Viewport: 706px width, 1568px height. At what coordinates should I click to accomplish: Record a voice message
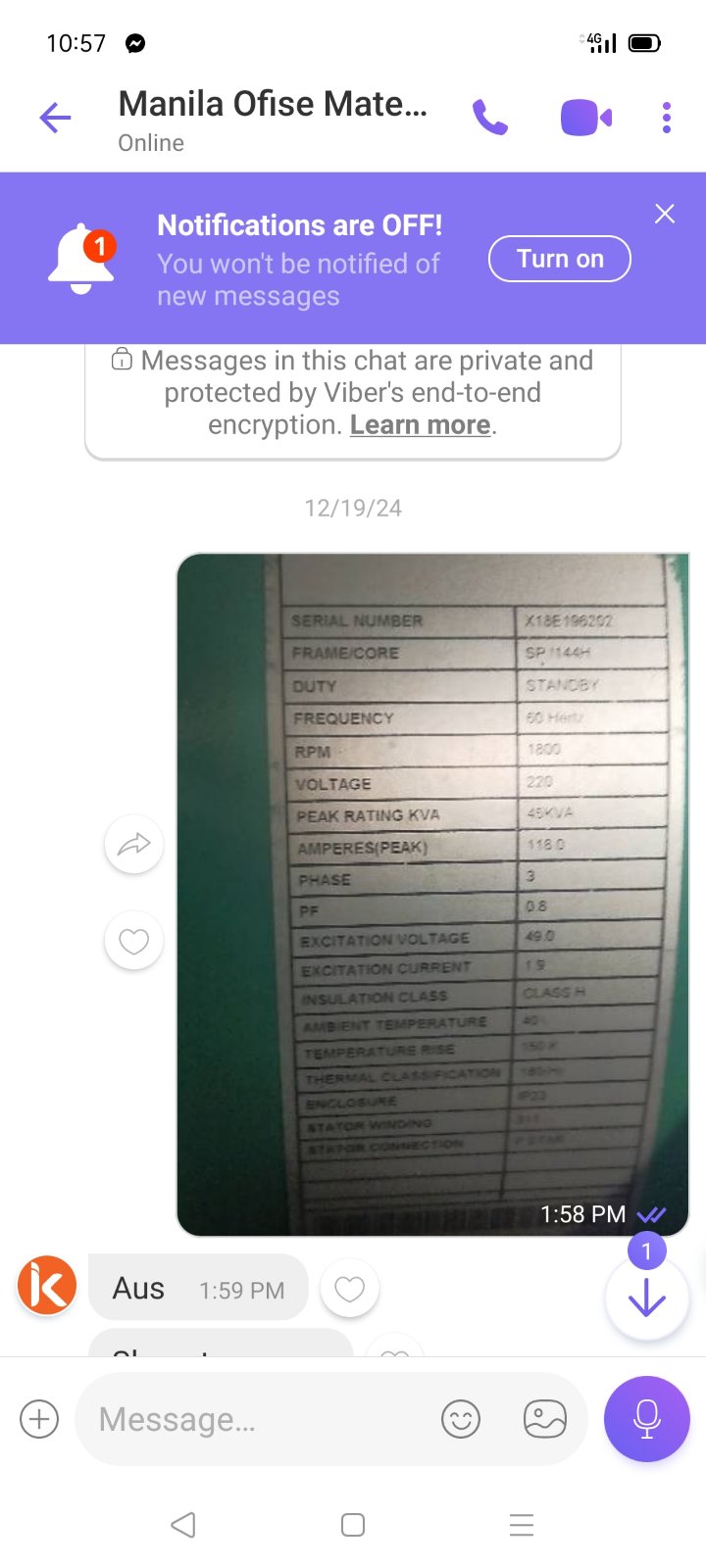[x=647, y=1419]
